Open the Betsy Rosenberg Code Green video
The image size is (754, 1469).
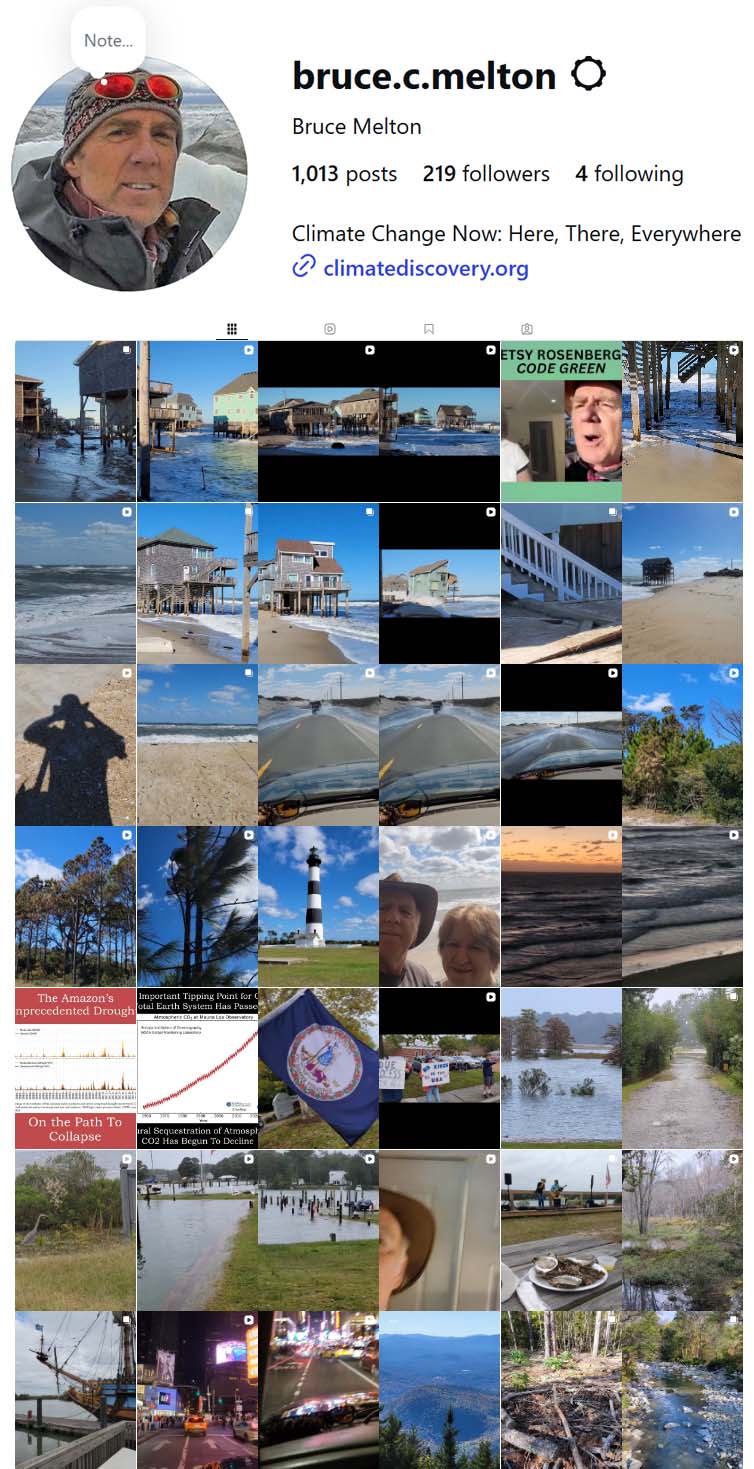pyautogui.click(x=561, y=421)
